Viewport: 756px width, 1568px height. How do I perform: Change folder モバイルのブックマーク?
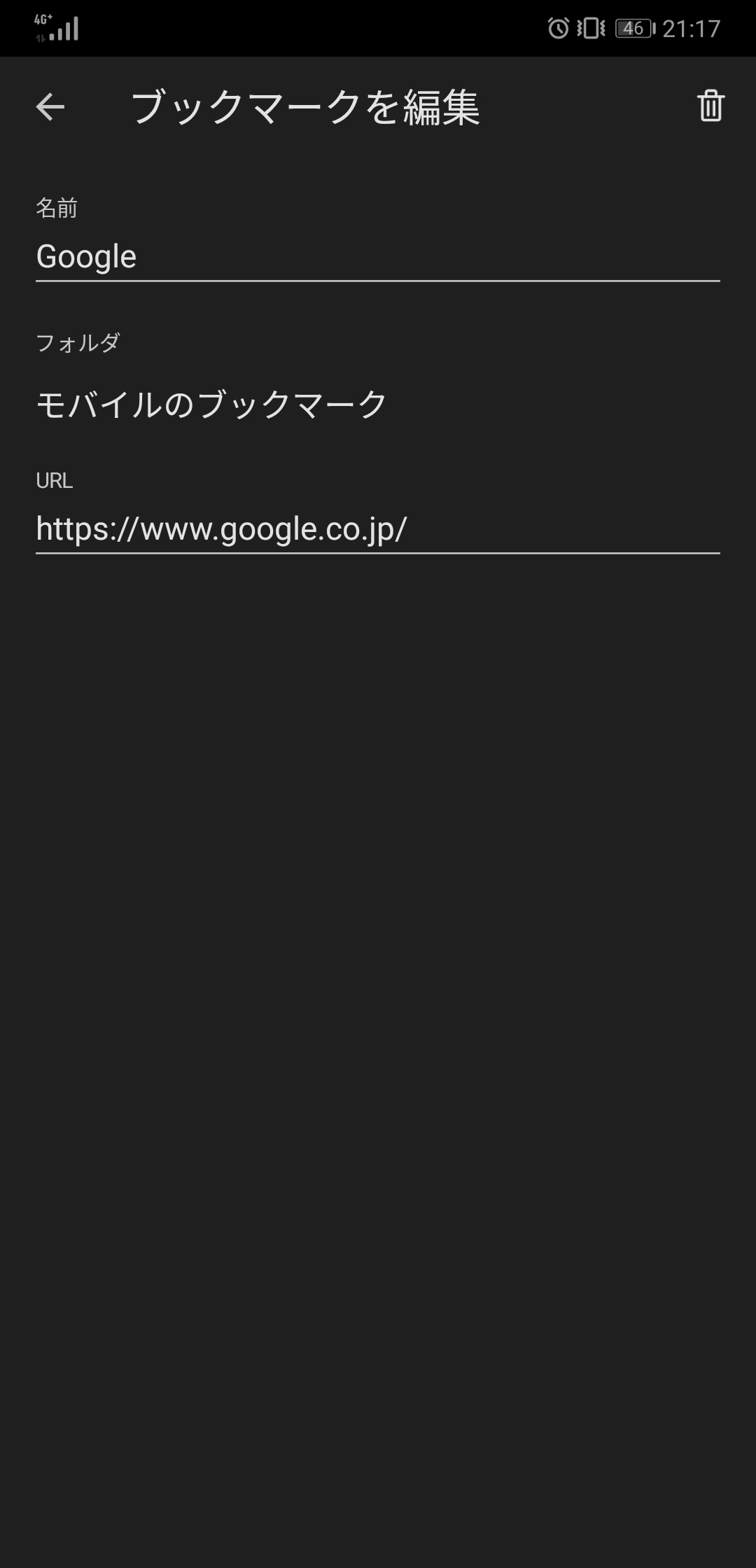(x=211, y=405)
